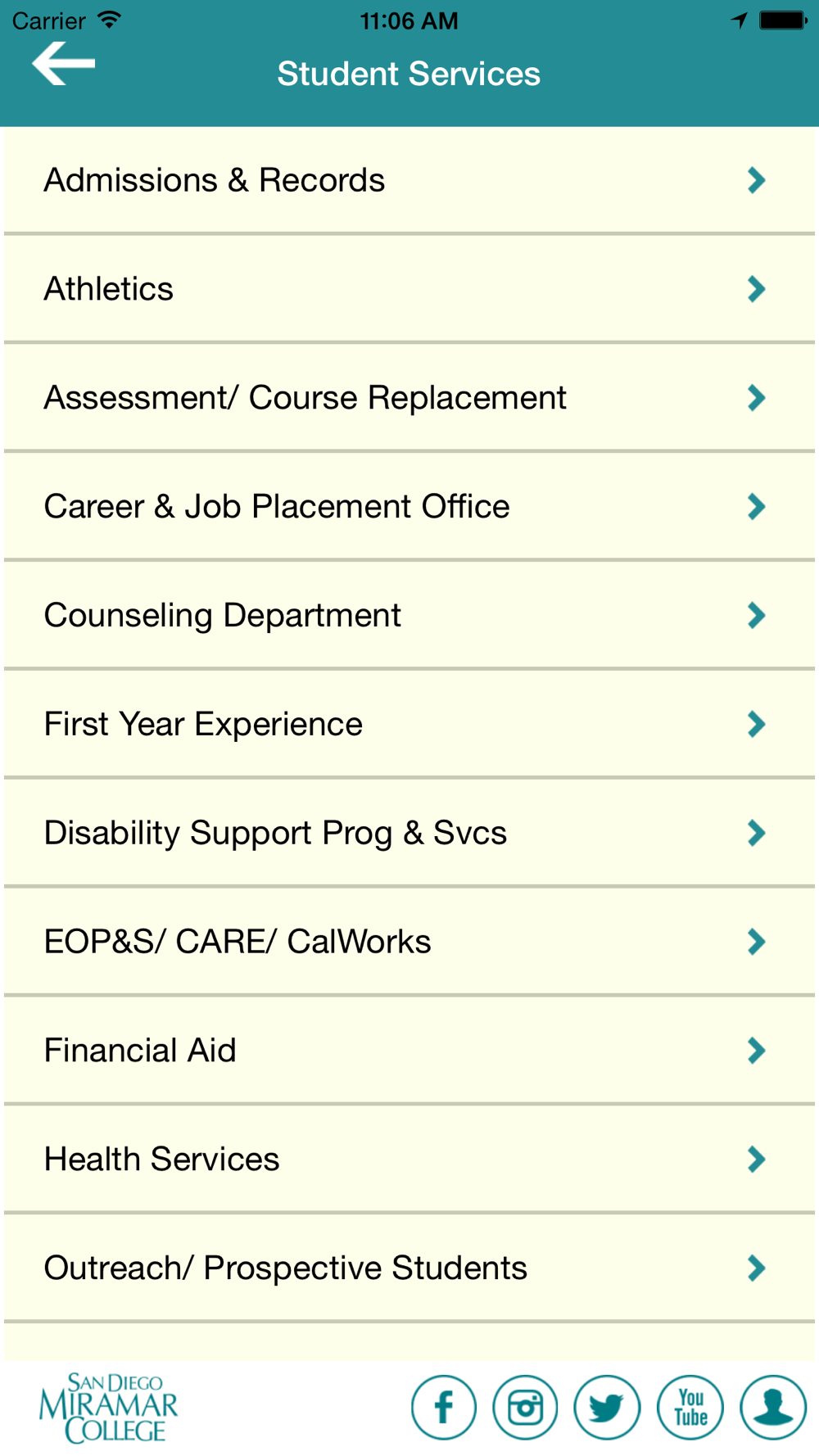
Task: Select the Athletics row
Action: [x=409, y=289]
